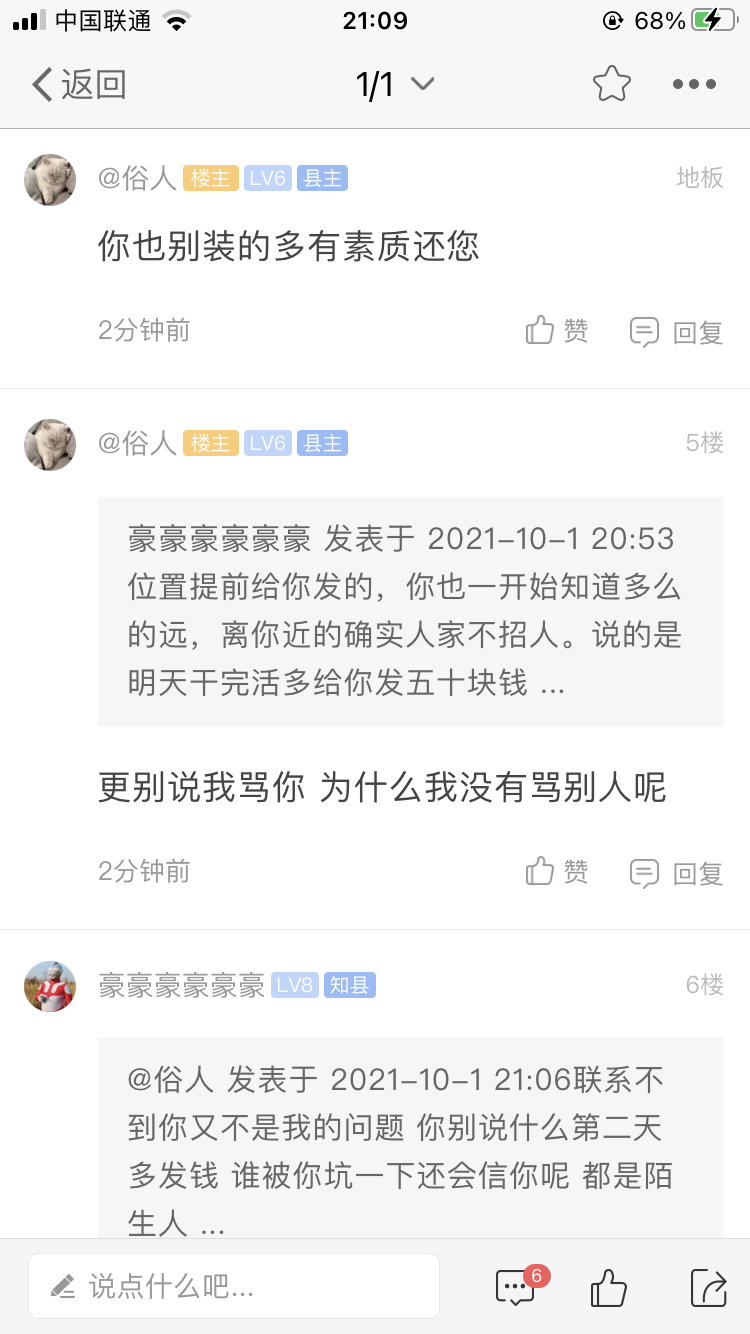Viewport: 750px width, 1334px height.
Task: Open the comments icon showing 6
Action: coord(517,1287)
